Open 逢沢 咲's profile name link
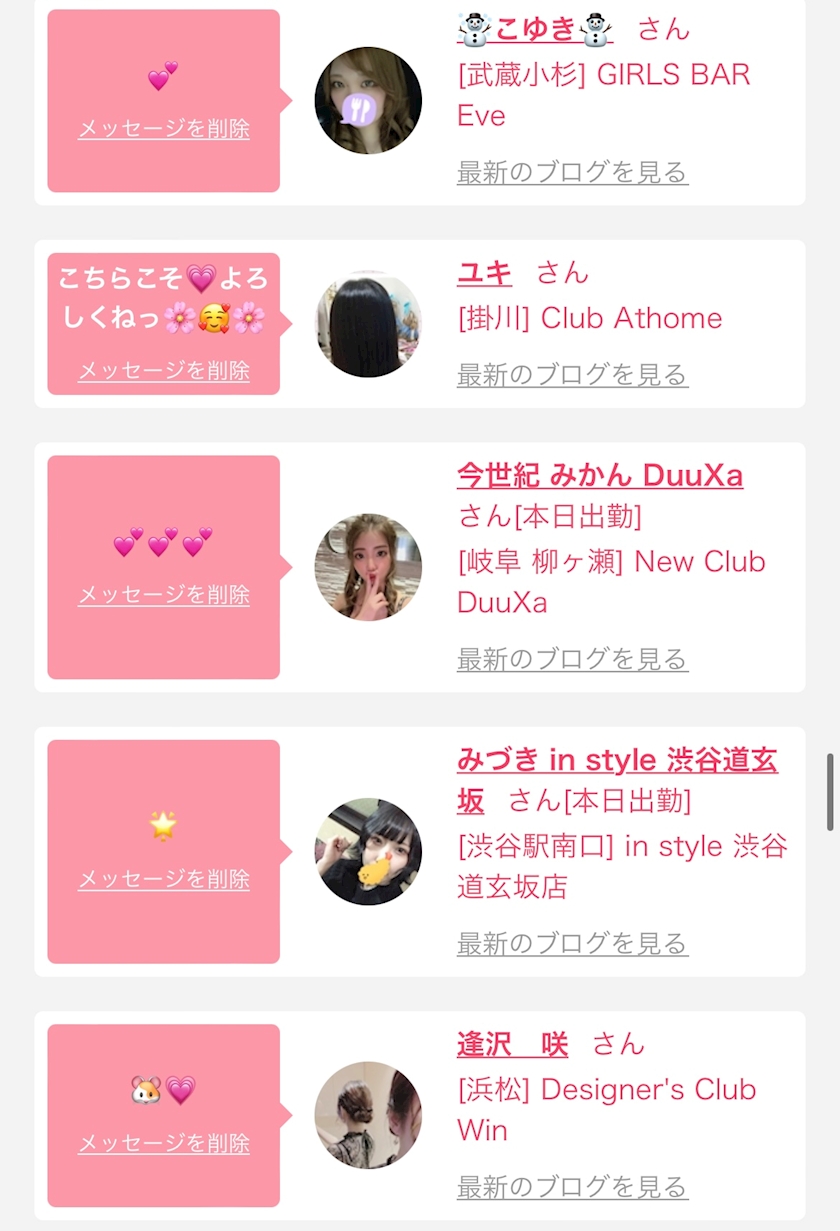This screenshot has width=840, height=1231. [512, 1045]
